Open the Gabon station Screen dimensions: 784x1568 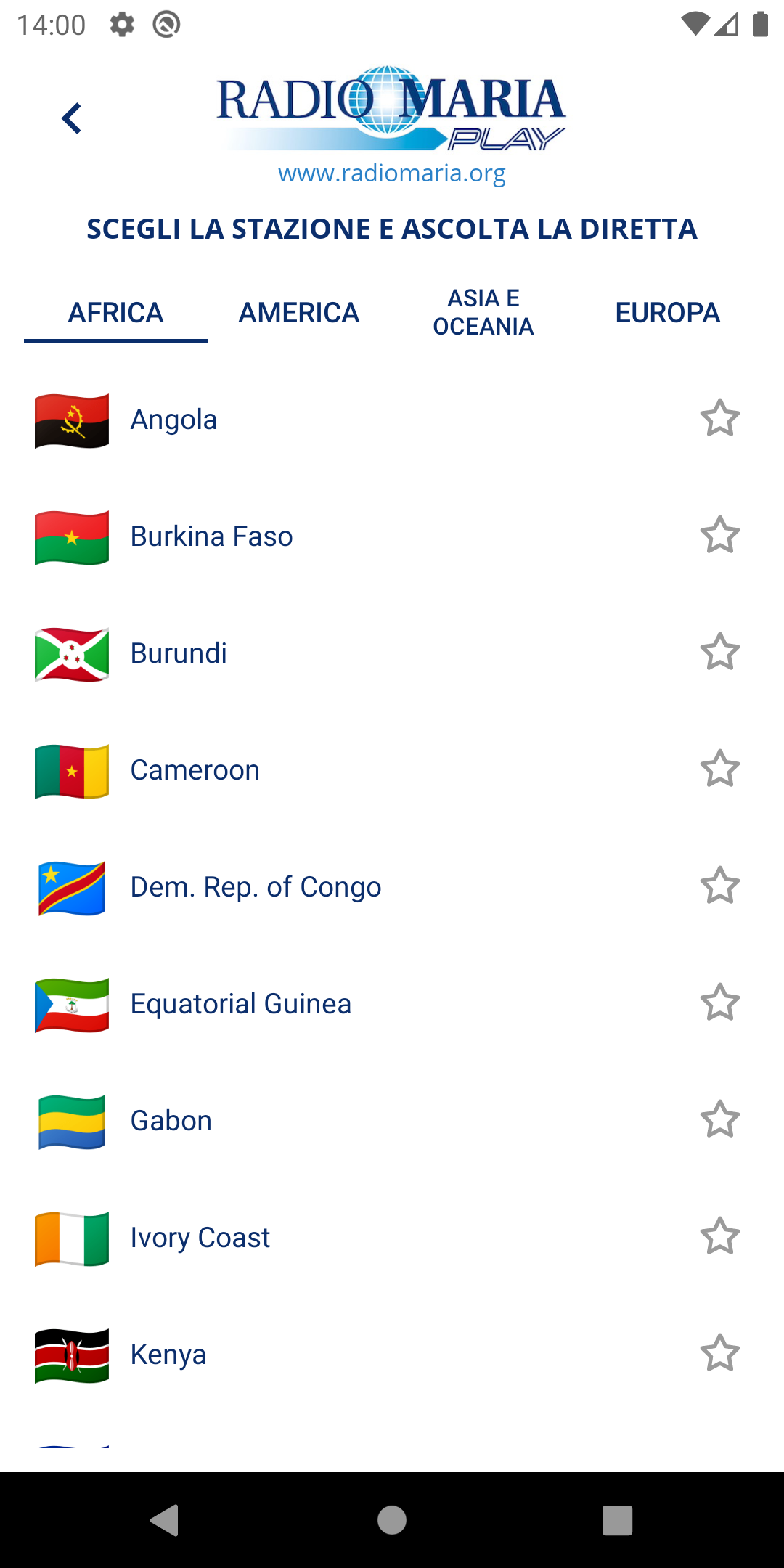171,1121
